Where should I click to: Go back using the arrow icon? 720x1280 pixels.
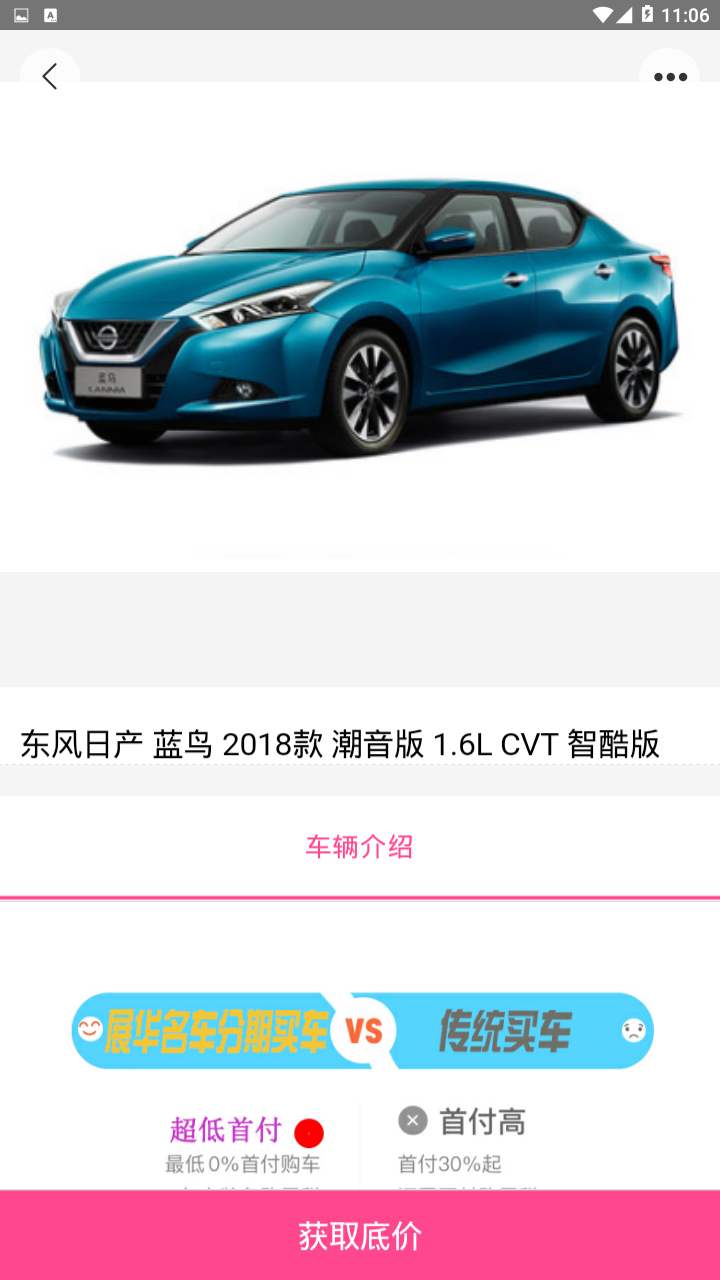click(50, 77)
